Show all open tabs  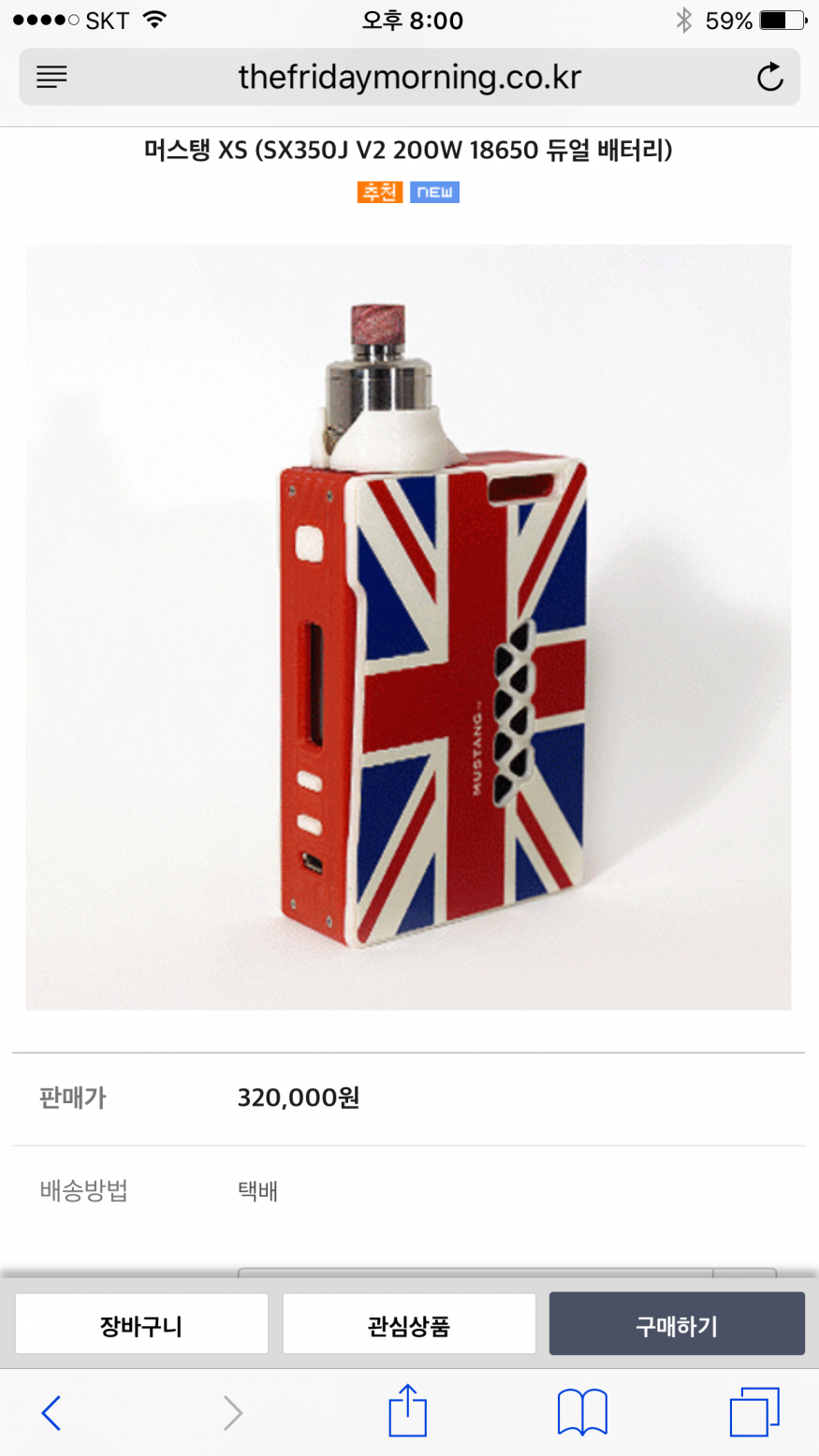753,1412
